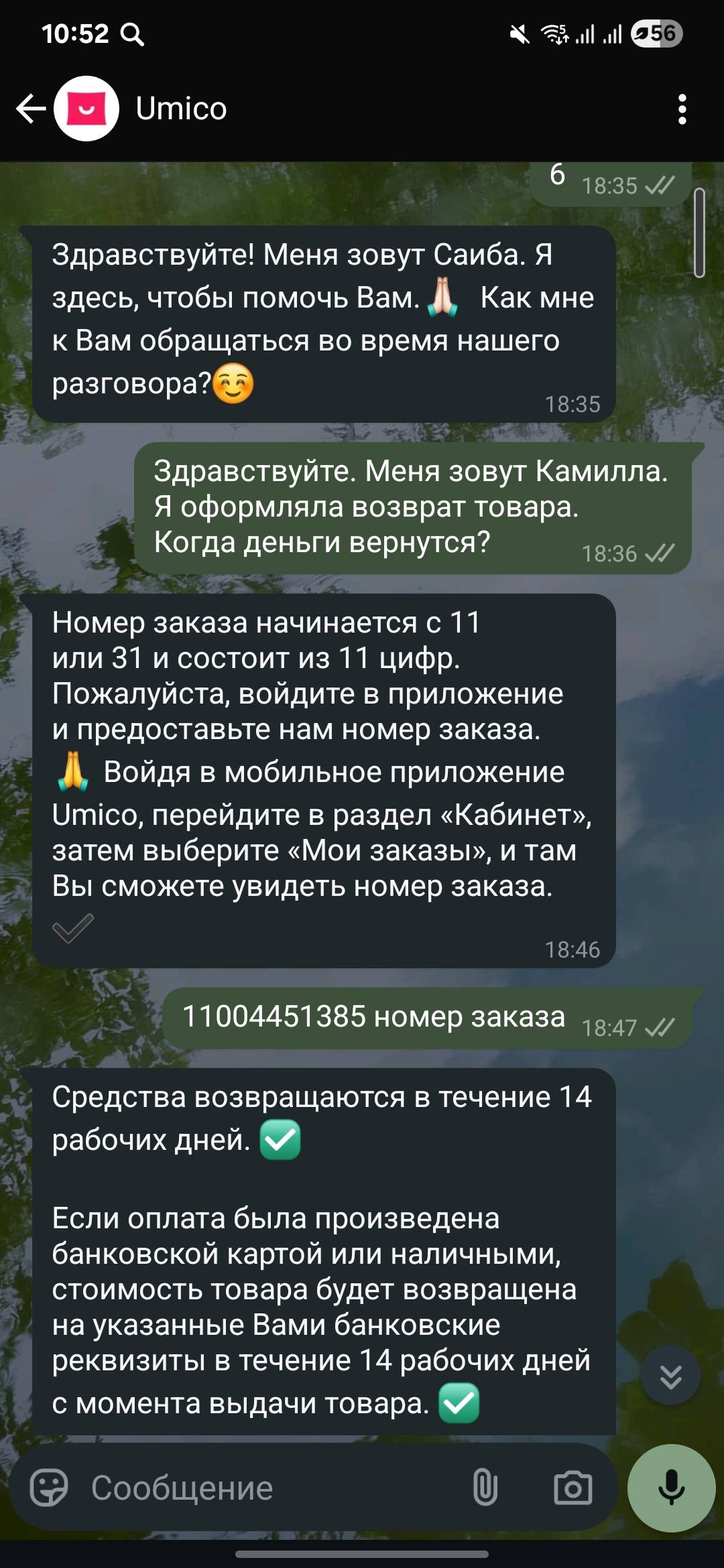Jump to the latest messages
Viewport: 724px width, 1568px height.
tap(670, 1376)
